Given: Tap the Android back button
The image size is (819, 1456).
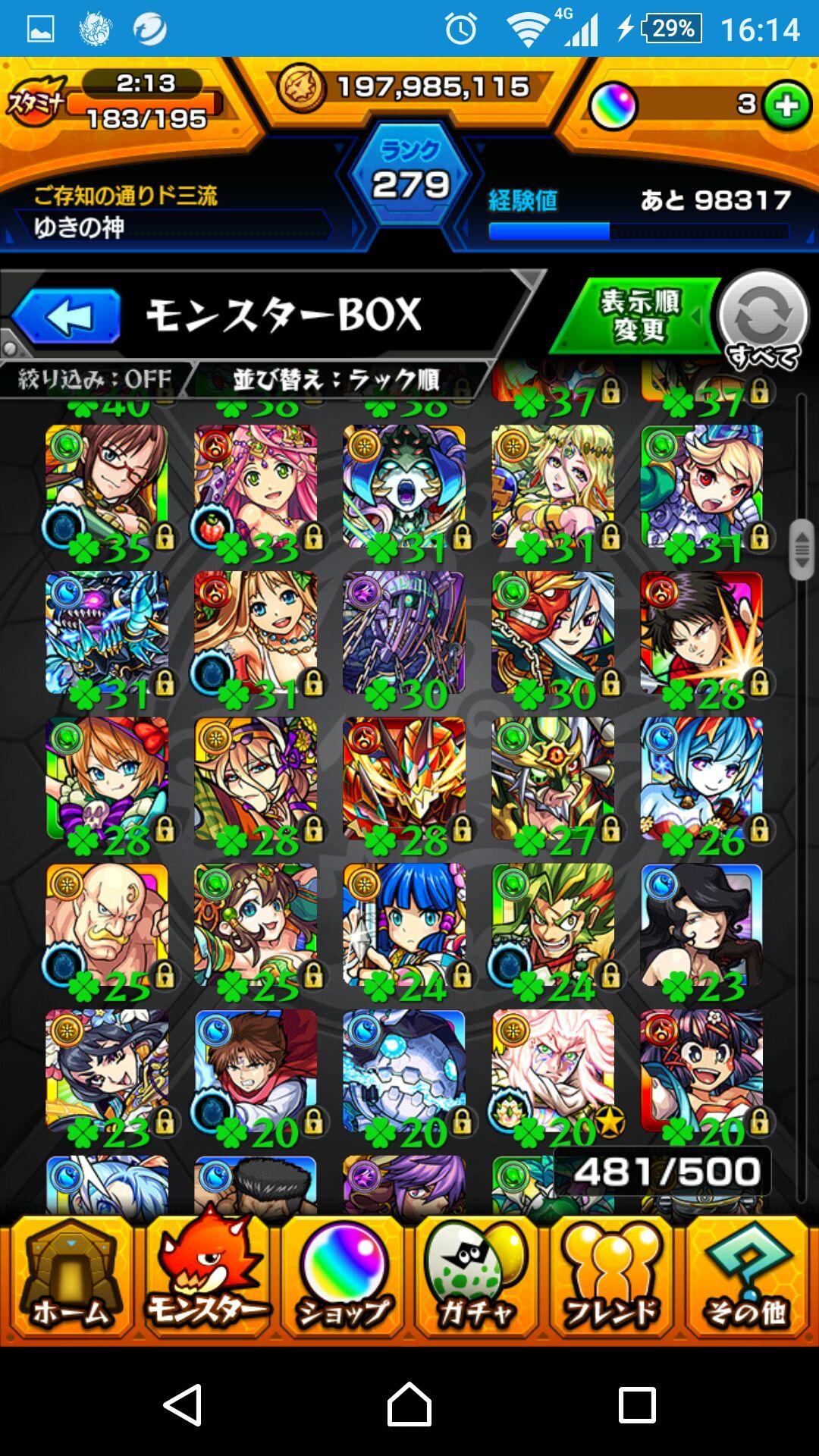Looking at the screenshot, I should pos(183,1404).
